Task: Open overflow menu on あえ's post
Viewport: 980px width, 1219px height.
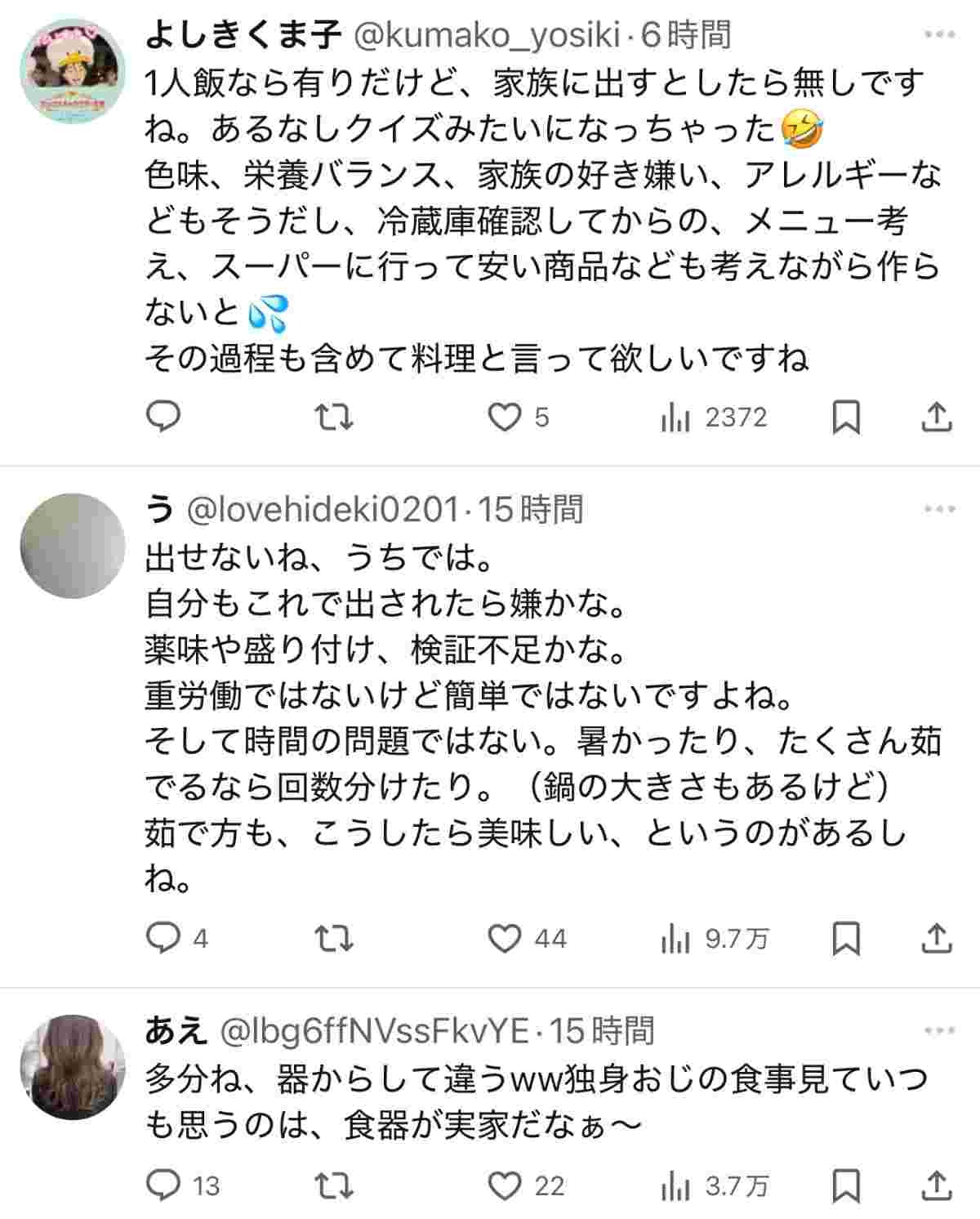Action: tap(939, 1030)
